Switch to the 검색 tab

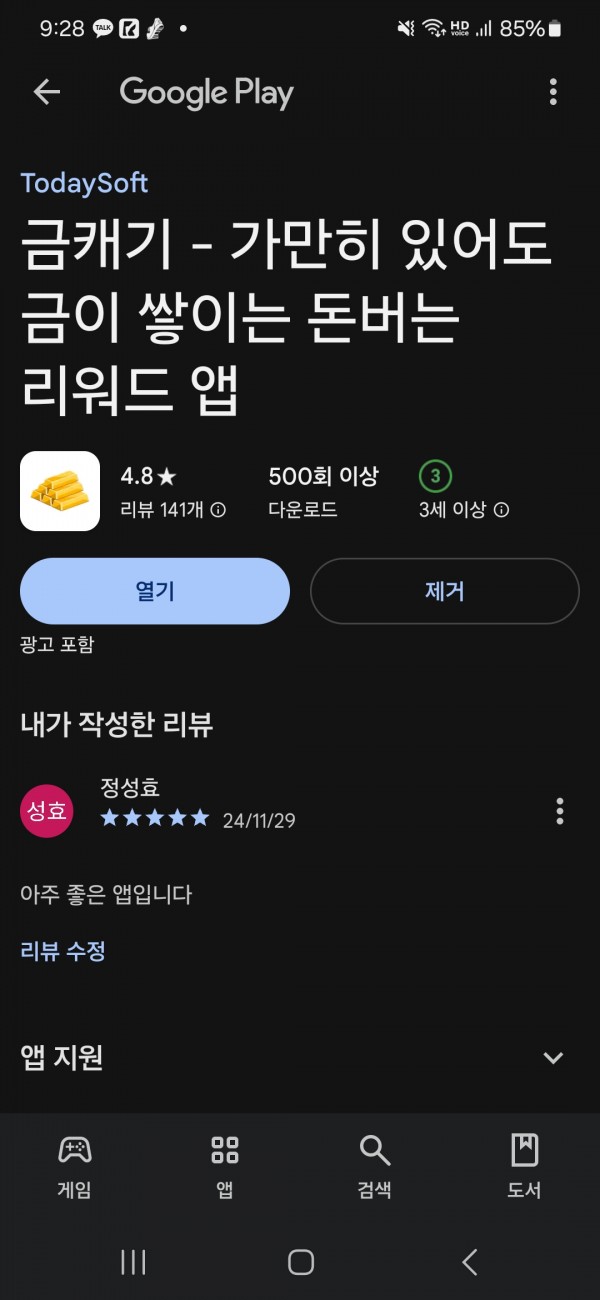click(x=375, y=1166)
